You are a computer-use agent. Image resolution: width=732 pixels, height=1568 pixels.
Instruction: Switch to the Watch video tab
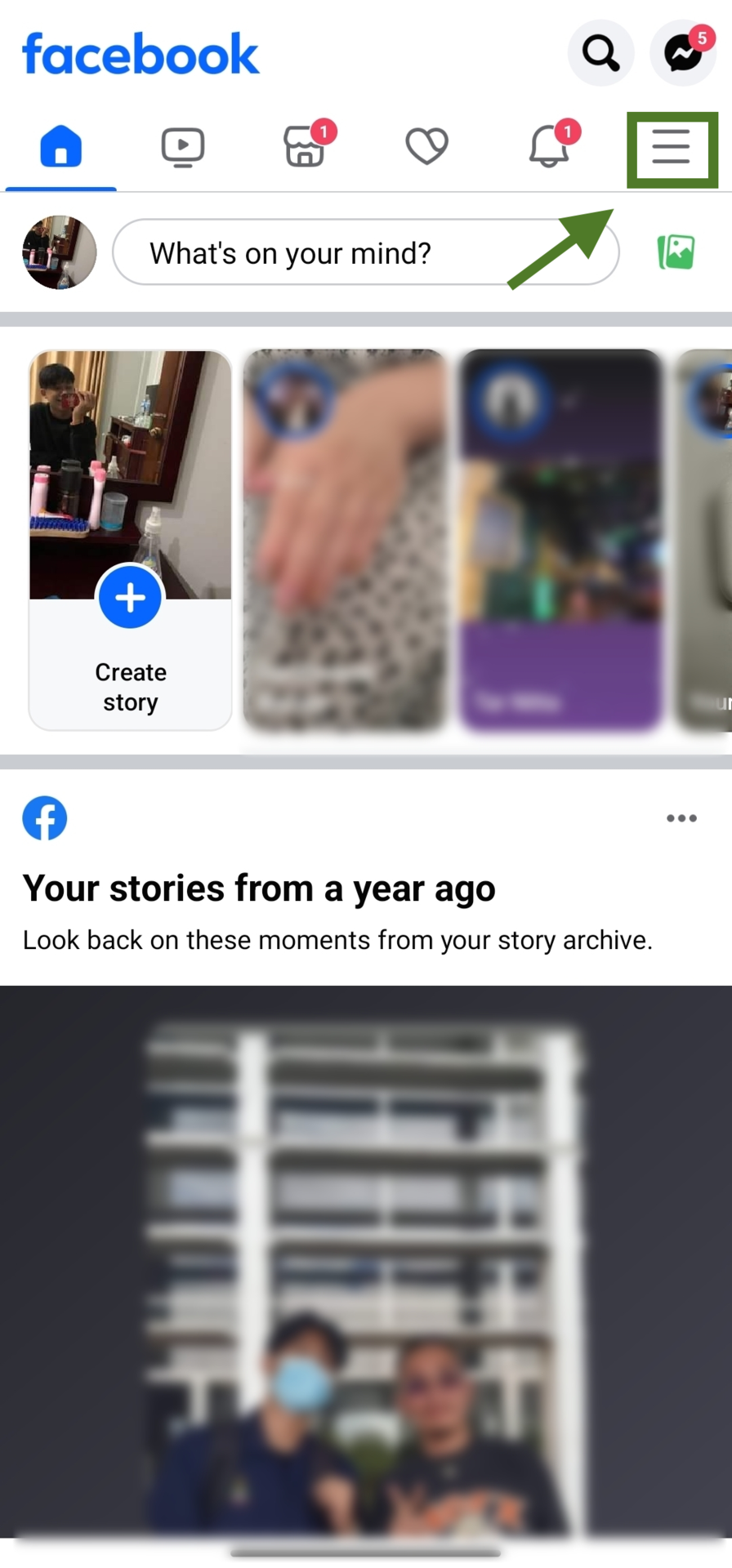[182, 148]
